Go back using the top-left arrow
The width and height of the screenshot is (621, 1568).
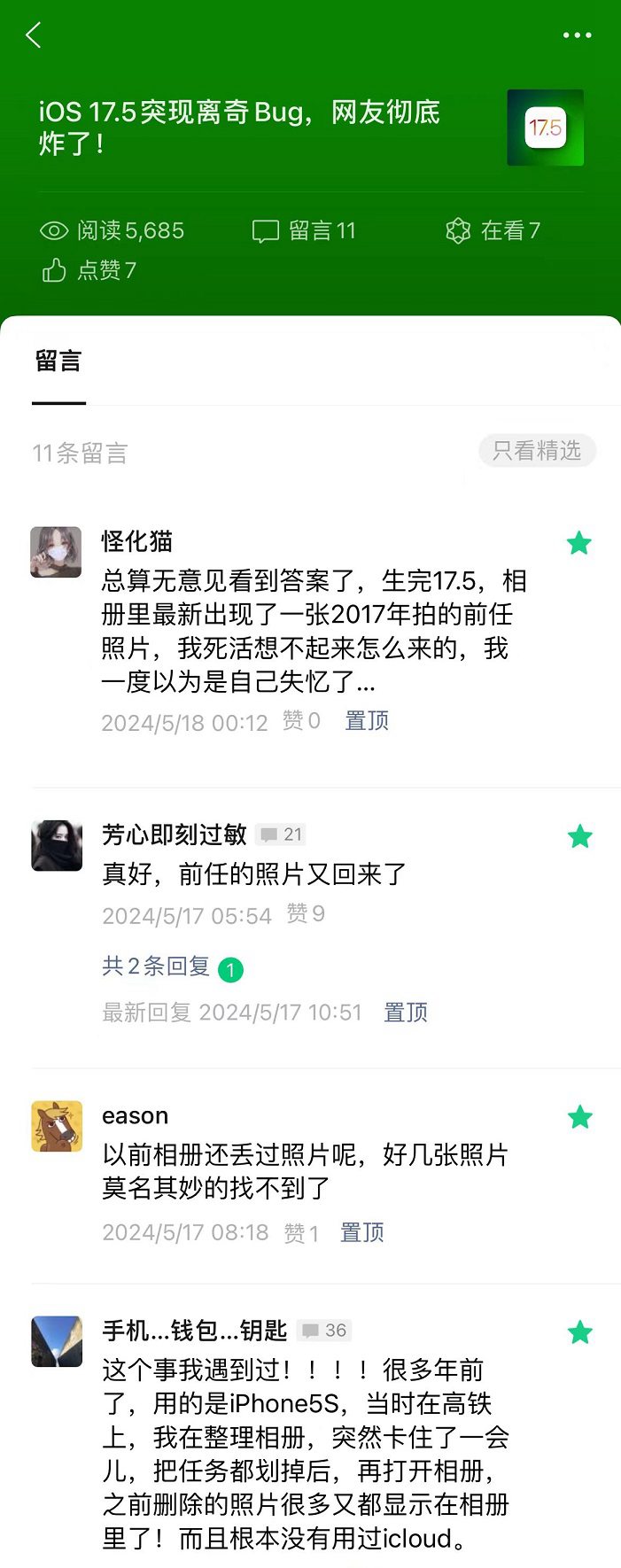click(x=34, y=35)
